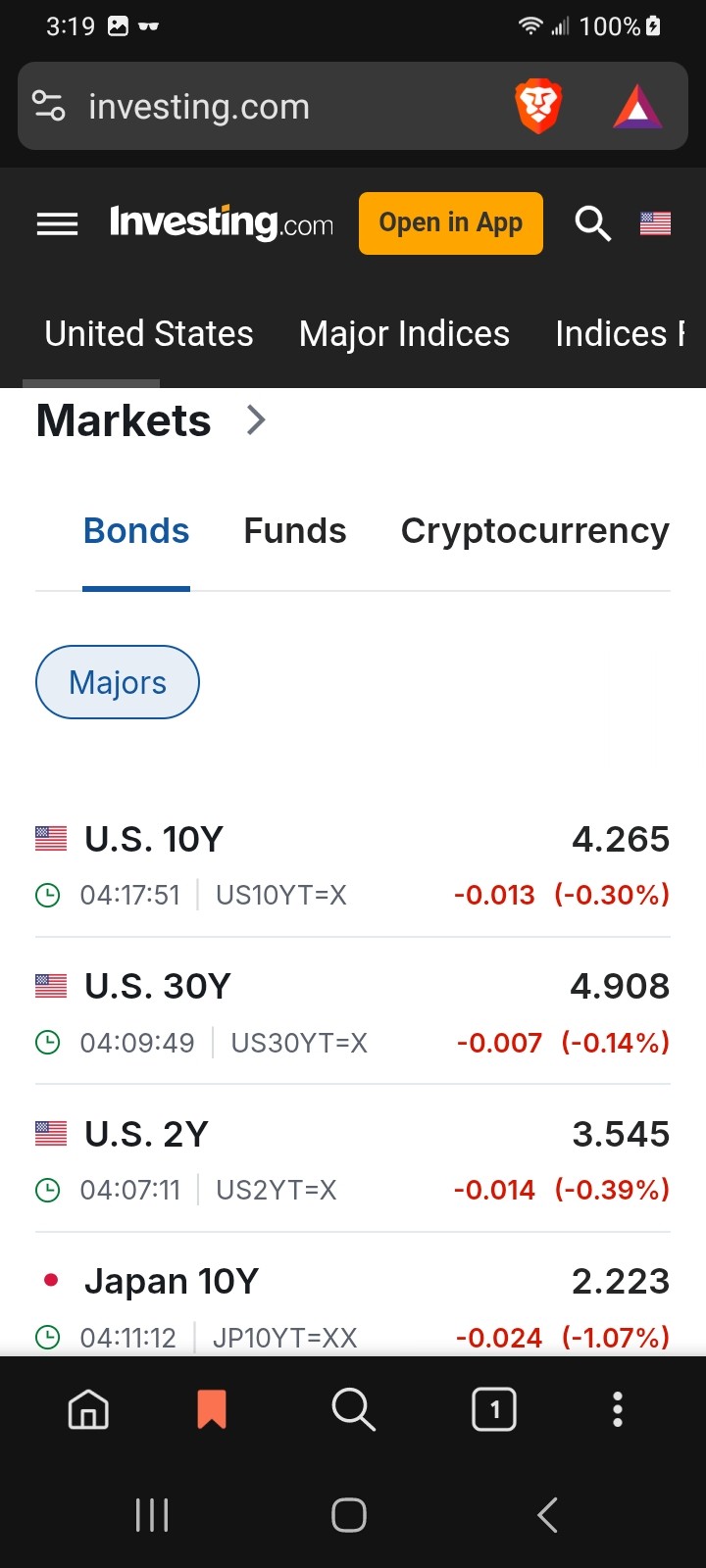Viewport: 706px width, 1568px height.
Task: Select the Bonds tab
Action: pos(136,531)
